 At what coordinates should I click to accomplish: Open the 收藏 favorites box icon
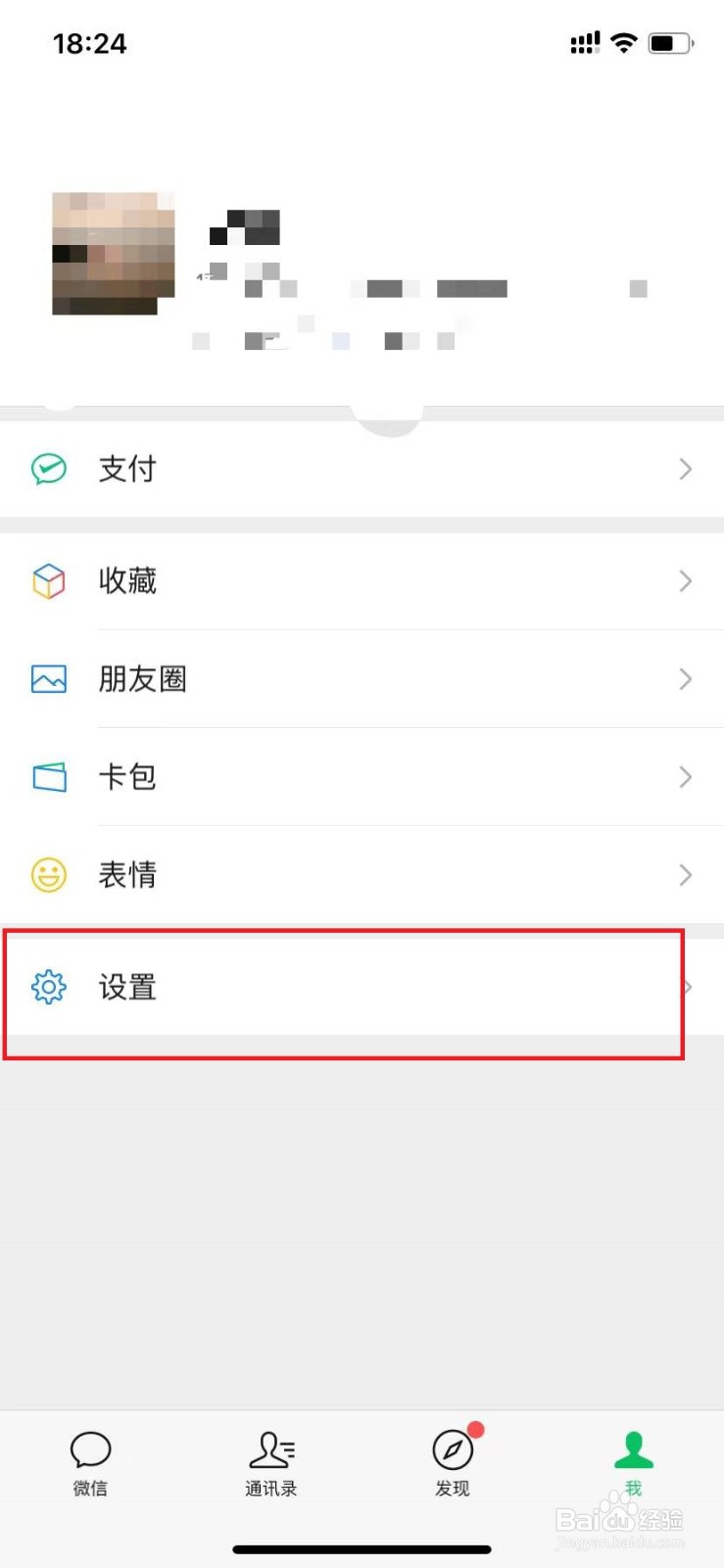tap(47, 580)
